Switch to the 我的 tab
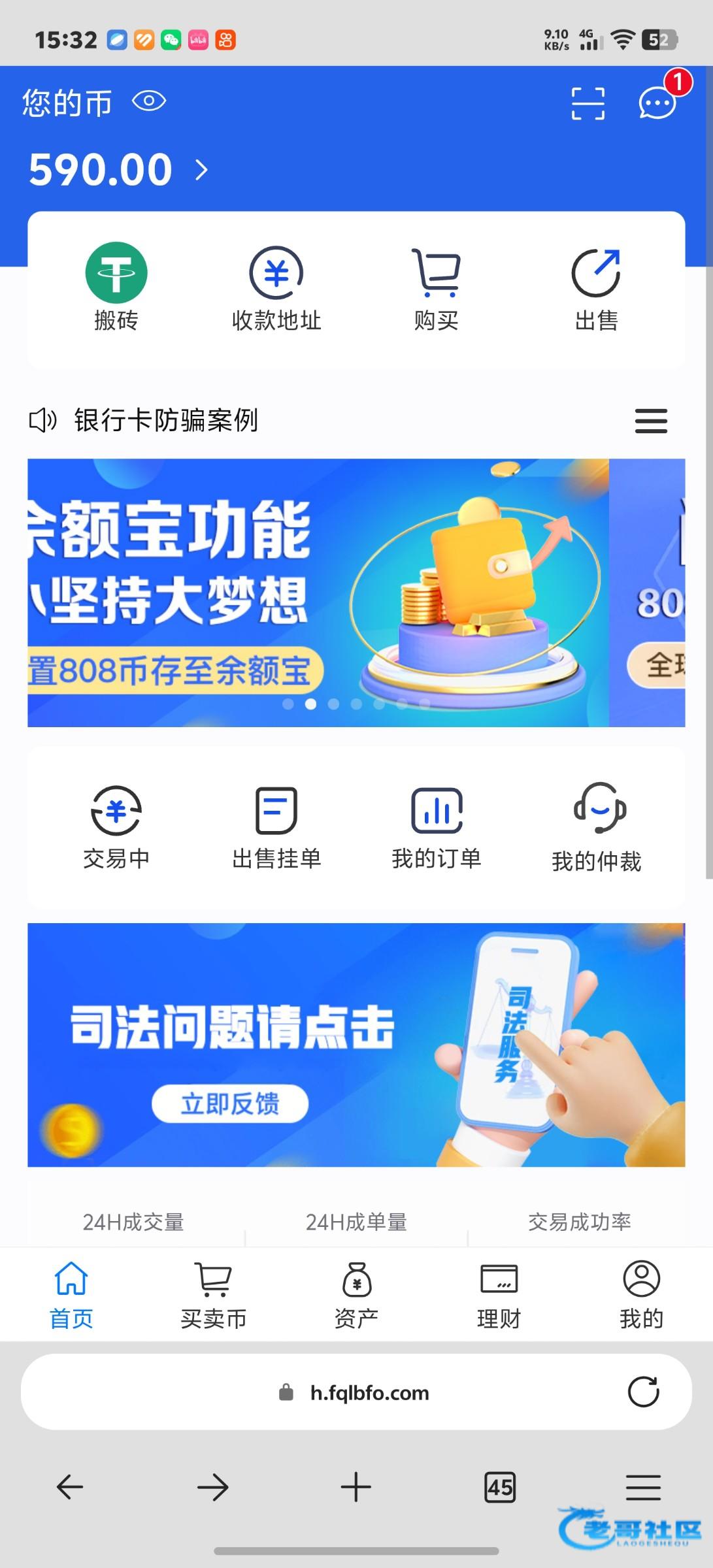Screen dimensions: 713x1568 [641, 1296]
